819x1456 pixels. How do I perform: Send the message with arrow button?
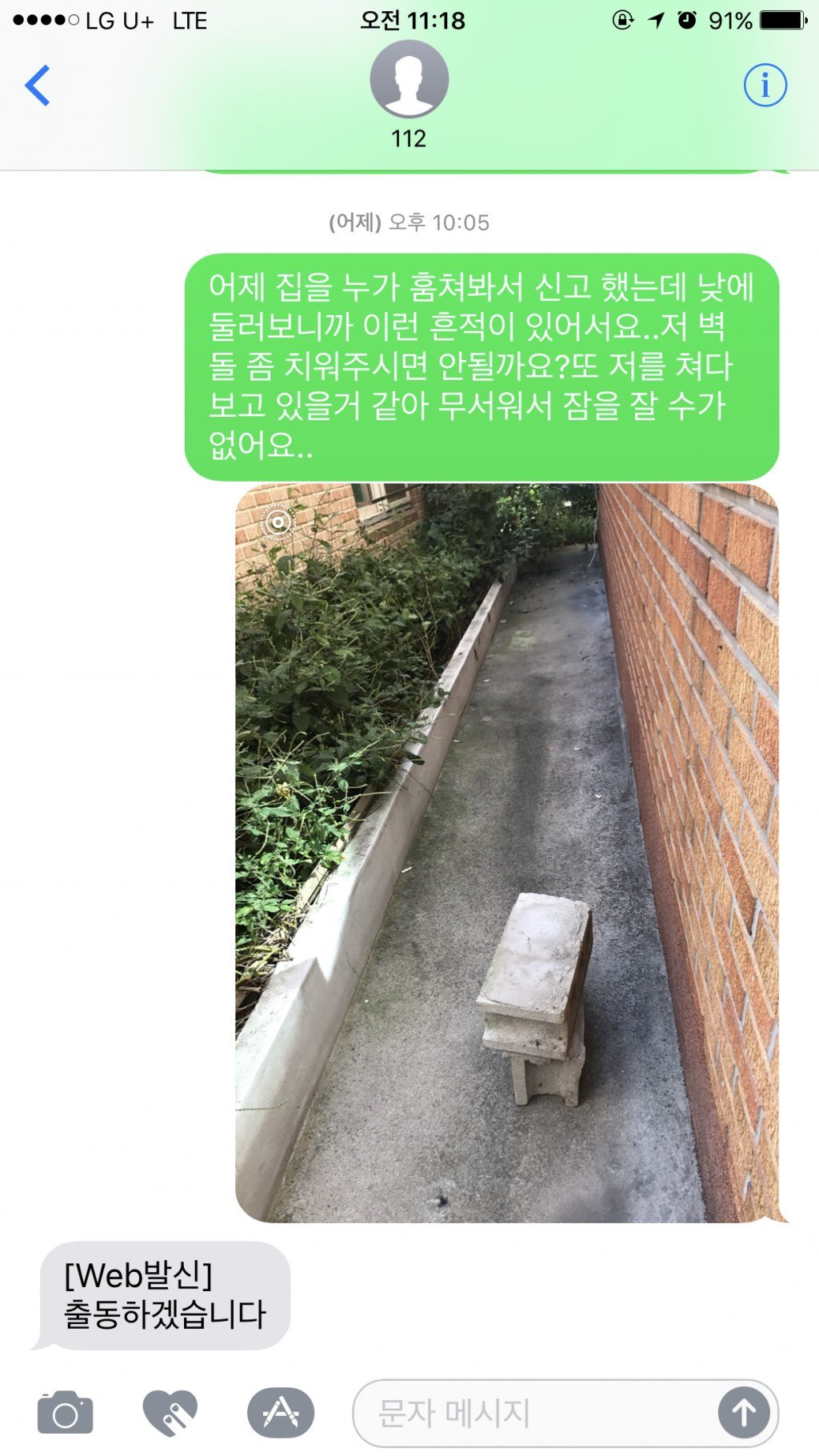(x=744, y=1413)
